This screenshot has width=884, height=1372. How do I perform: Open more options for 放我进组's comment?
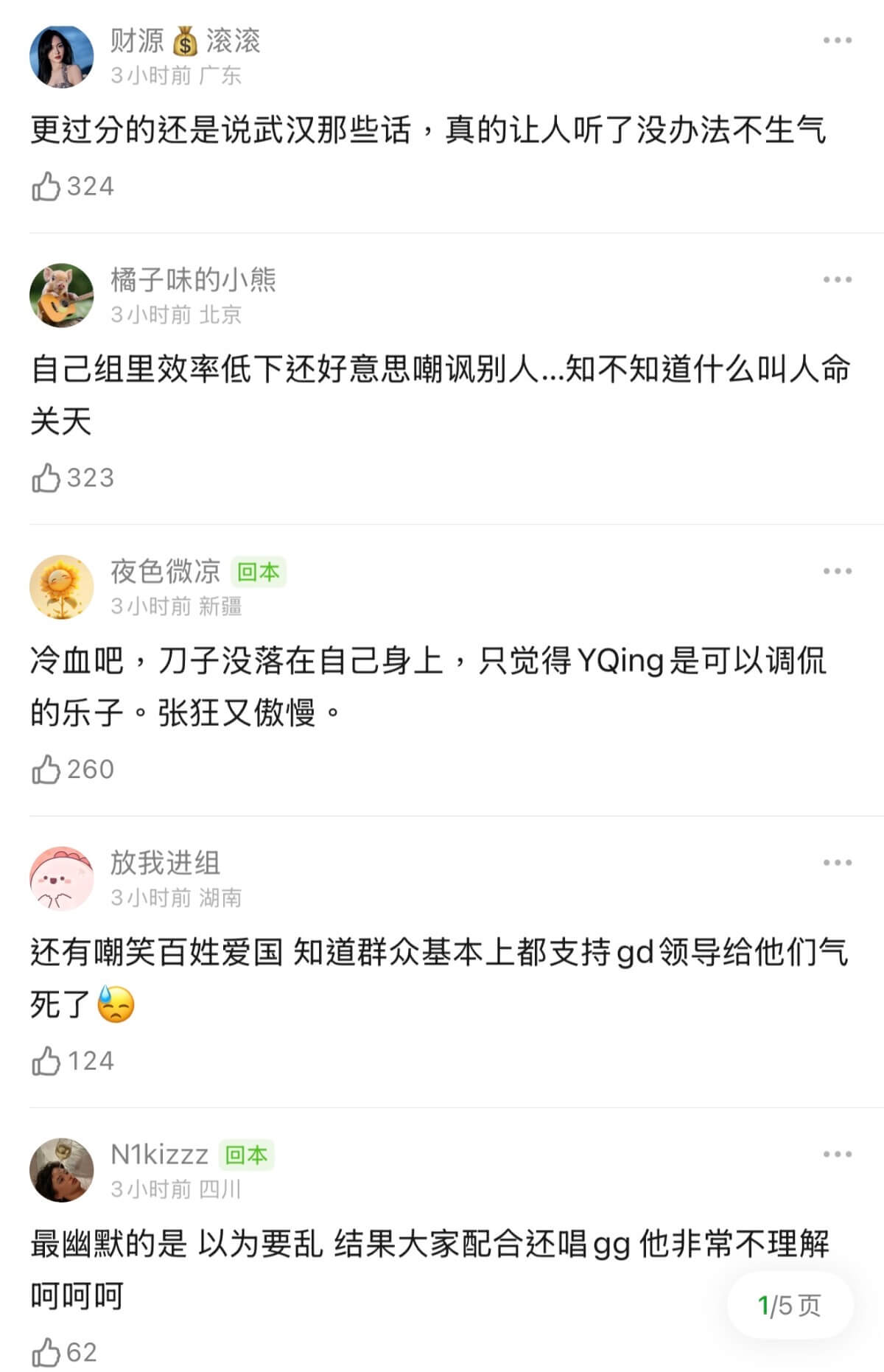[x=837, y=863]
